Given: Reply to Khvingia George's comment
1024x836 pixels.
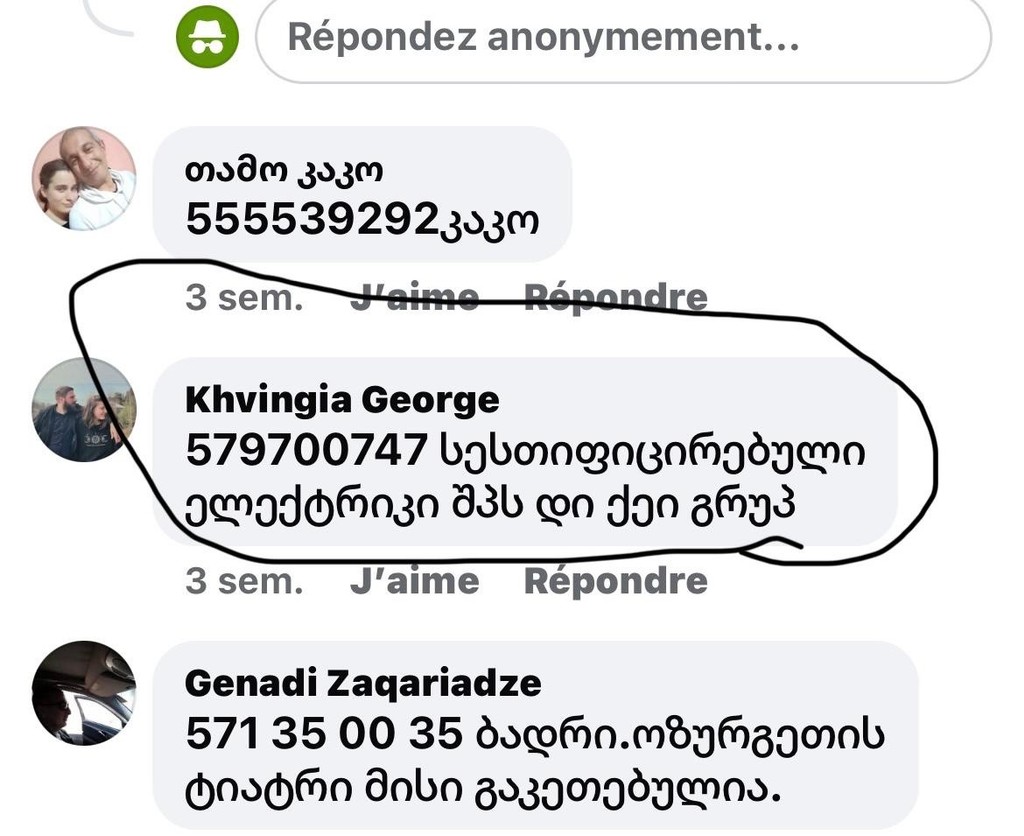Looking at the screenshot, I should 615,581.
